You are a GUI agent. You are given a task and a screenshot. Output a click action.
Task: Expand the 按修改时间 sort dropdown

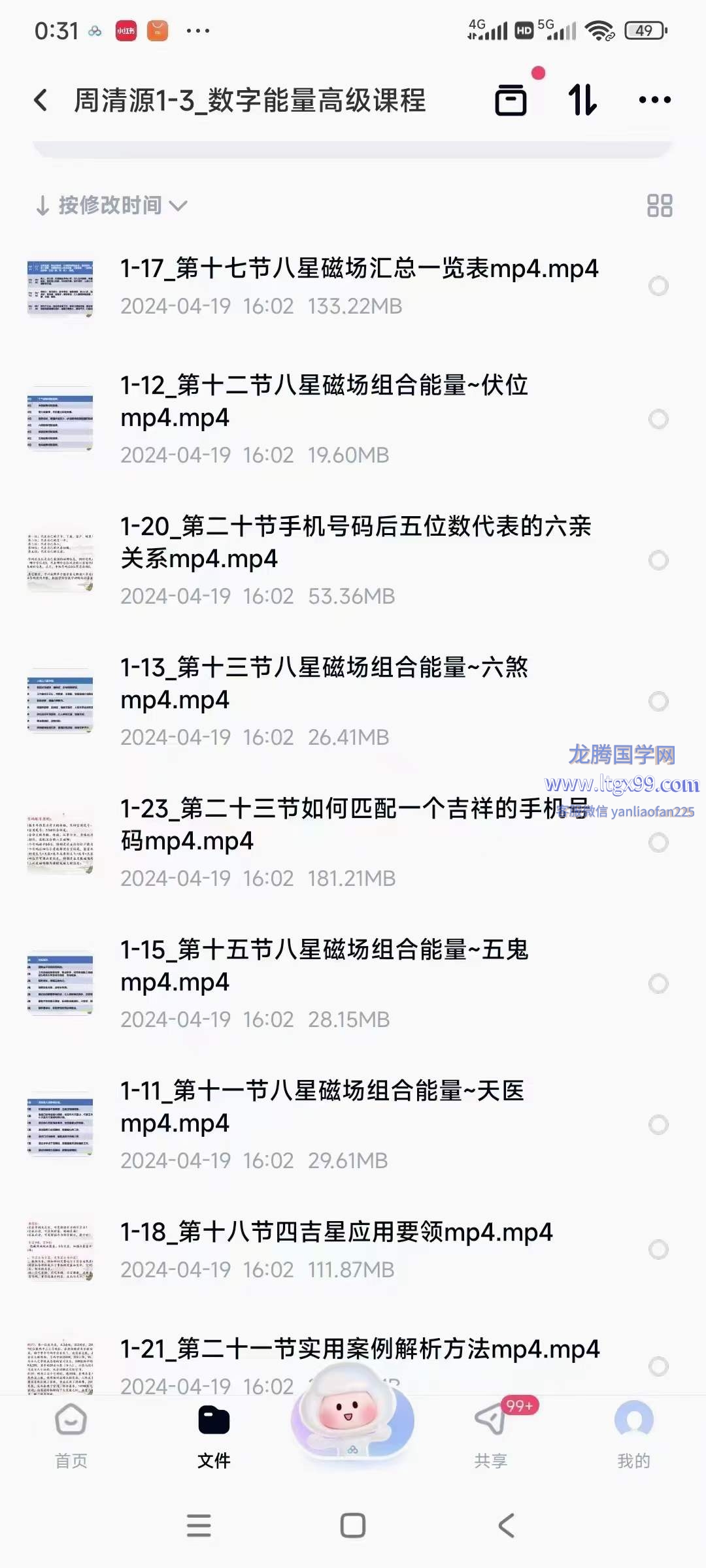(111, 206)
